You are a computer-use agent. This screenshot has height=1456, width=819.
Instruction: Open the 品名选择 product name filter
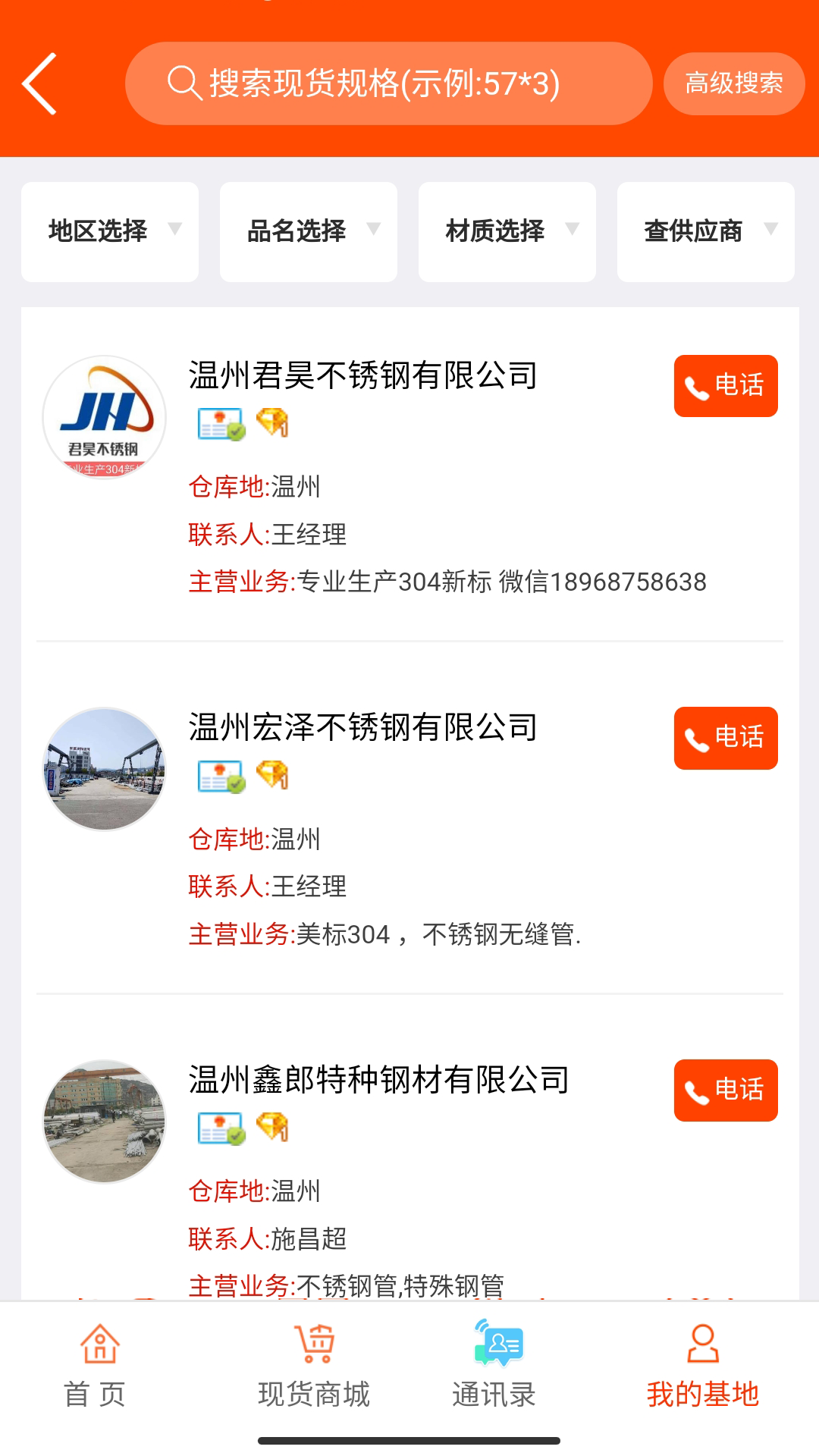pos(308,231)
